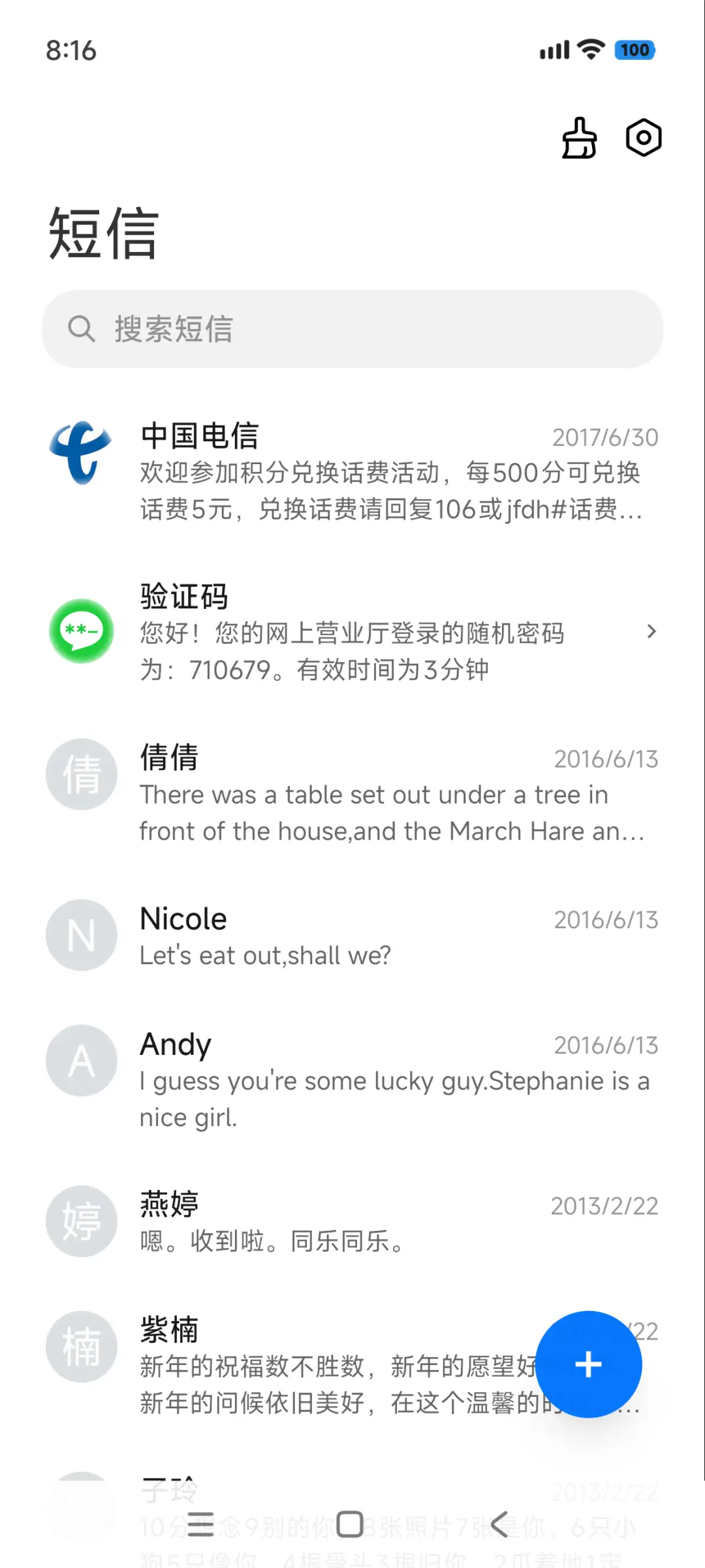Expand the 验证码 conversation via its chevron
Image resolution: width=705 pixels, height=1568 pixels.
coord(651,631)
